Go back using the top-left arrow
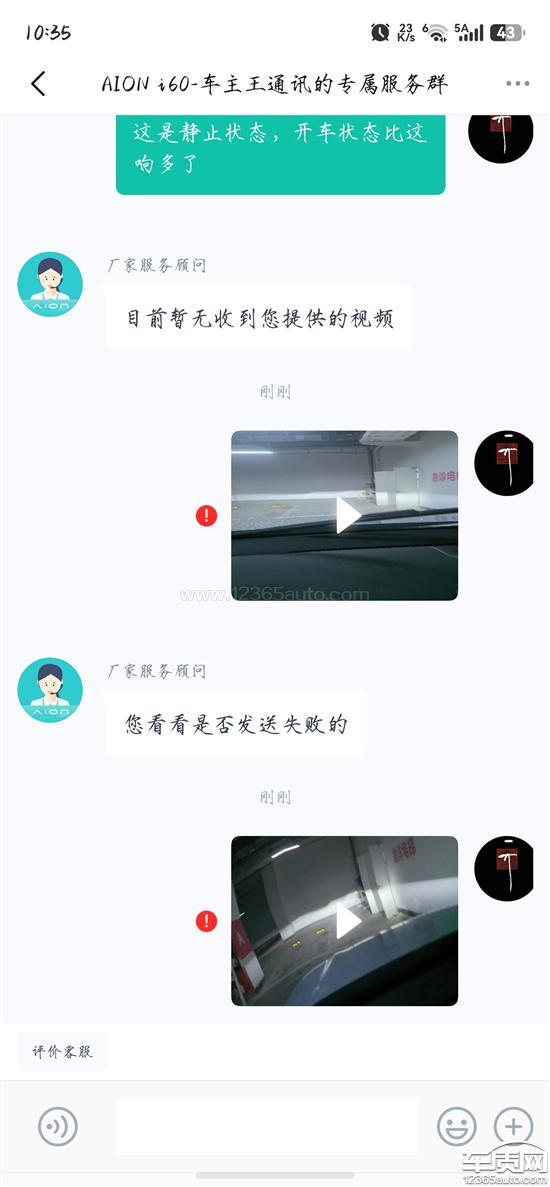The height and width of the screenshot is (1187, 550). click(38, 83)
